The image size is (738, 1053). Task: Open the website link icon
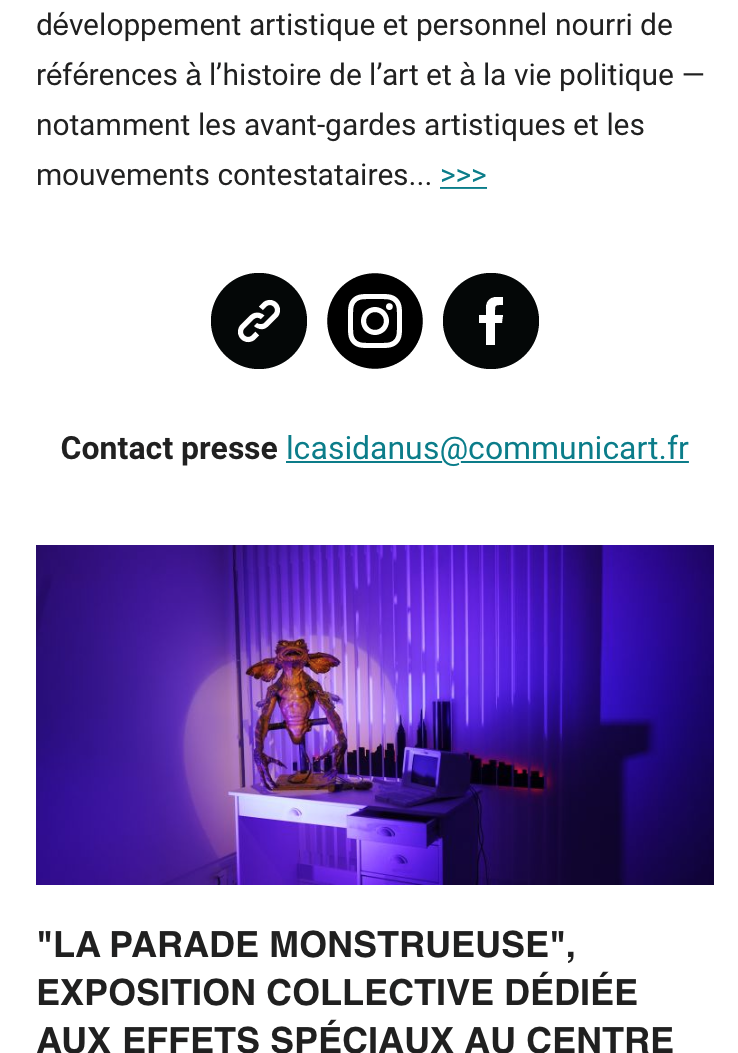(x=259, y=321)
